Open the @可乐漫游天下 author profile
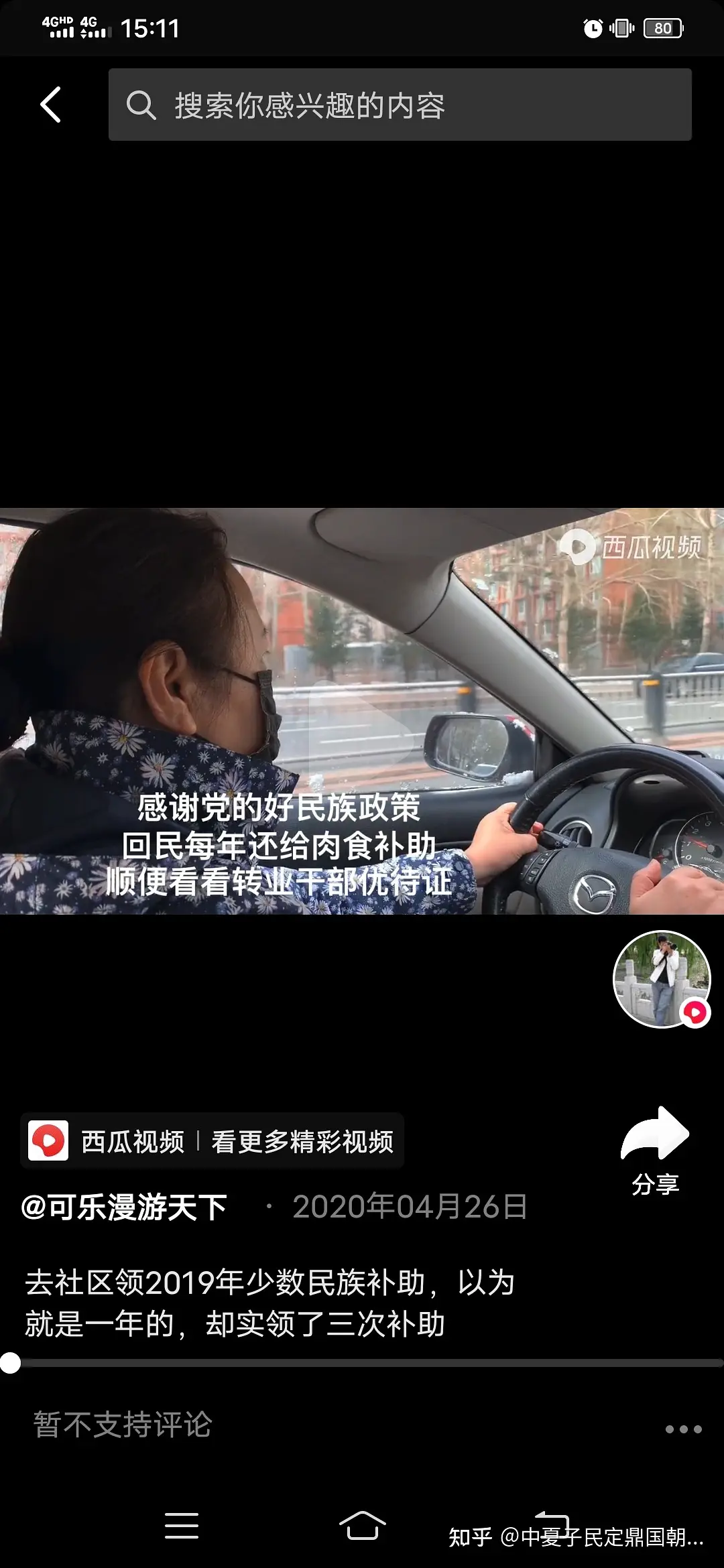The image size is (724, 1568). 125,1207
